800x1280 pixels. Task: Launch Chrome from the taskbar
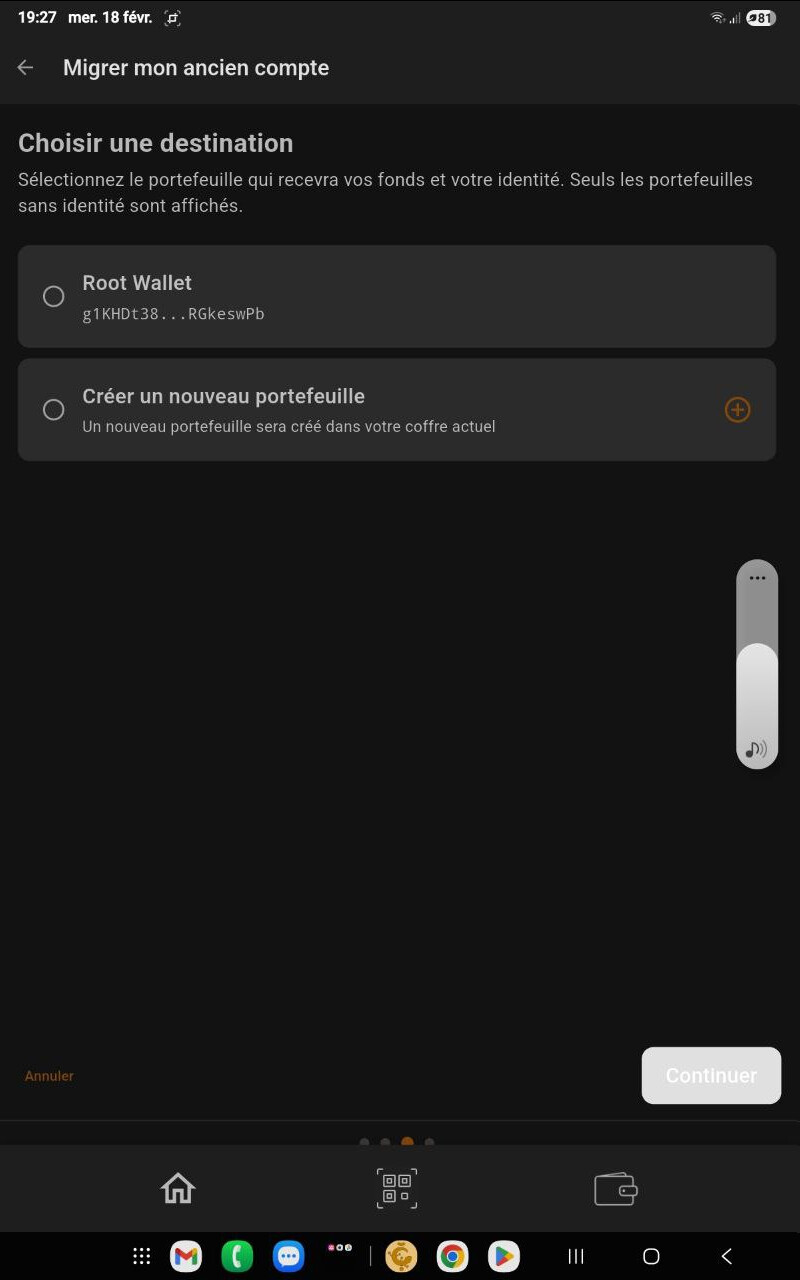[453, 1256]
